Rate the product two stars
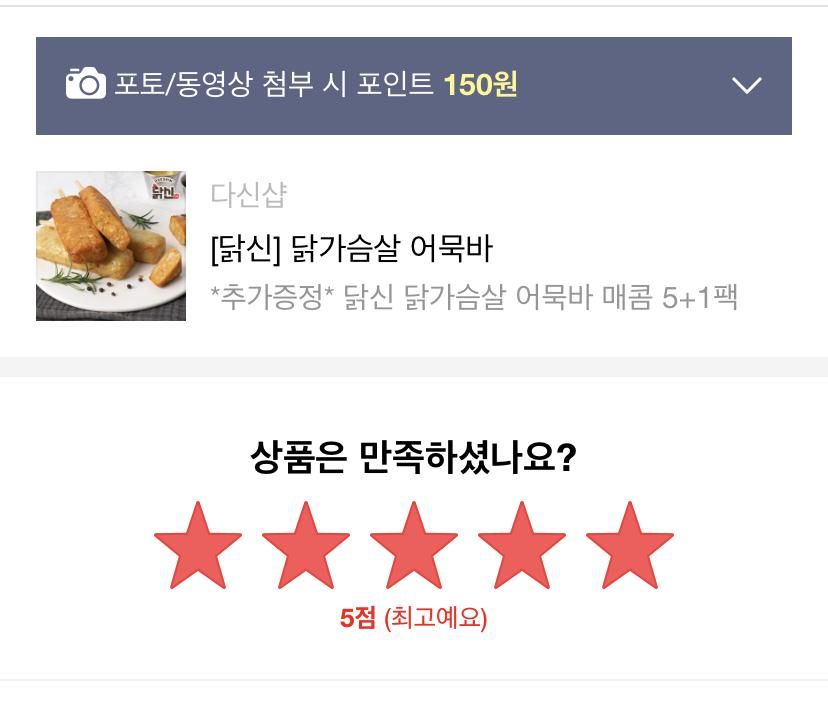828x710 pixels. [x=306, y=547]
